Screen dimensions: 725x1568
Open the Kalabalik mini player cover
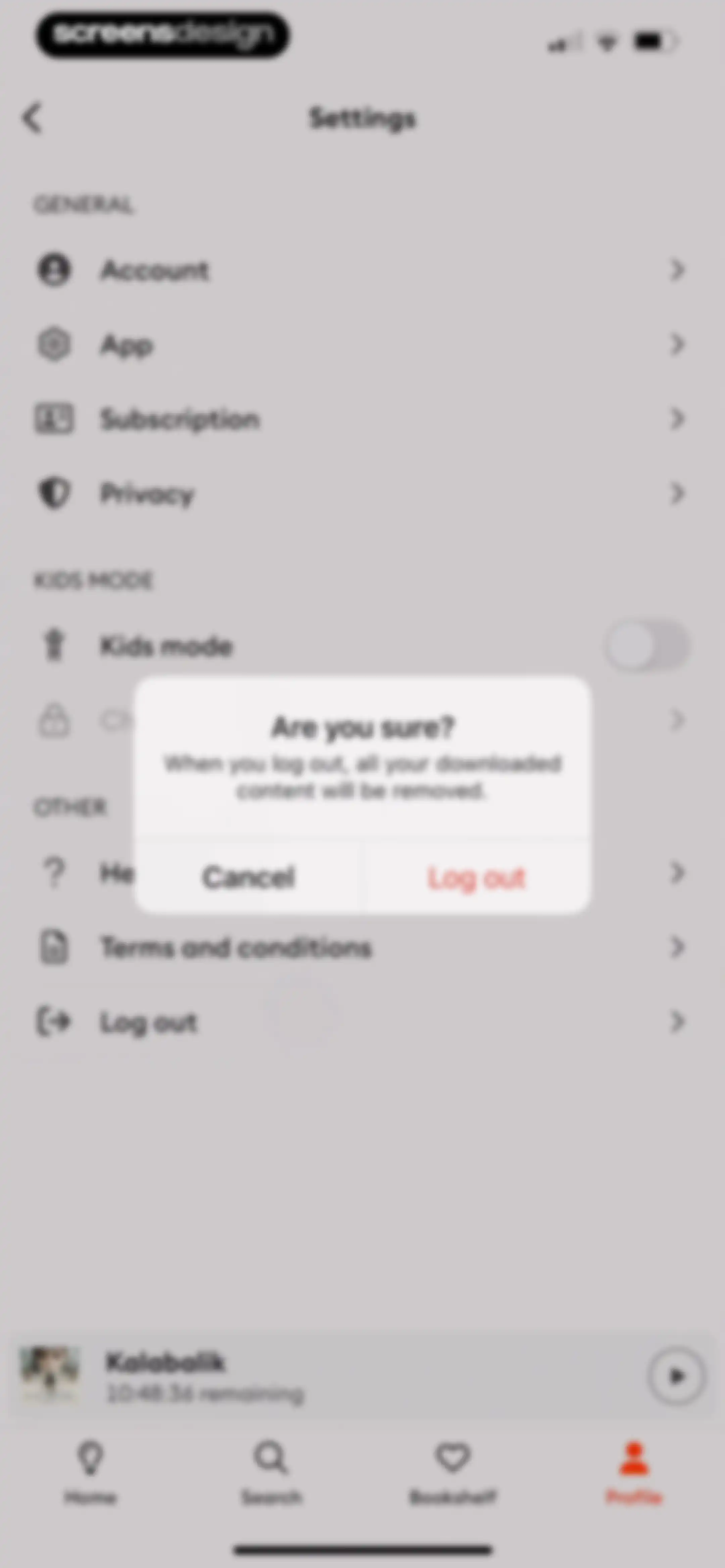[49, 1376]
